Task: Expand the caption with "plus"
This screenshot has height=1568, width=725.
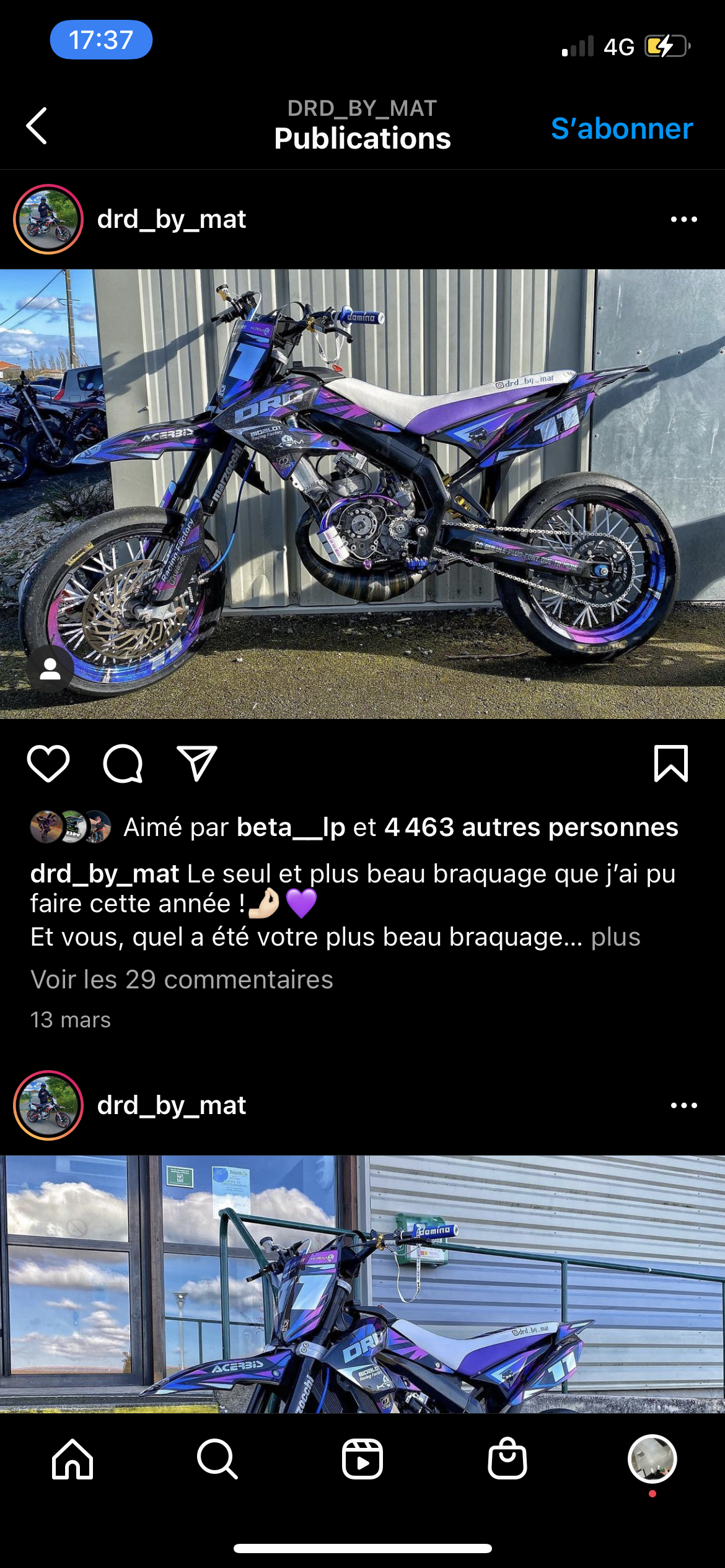Action: point(615,937)
